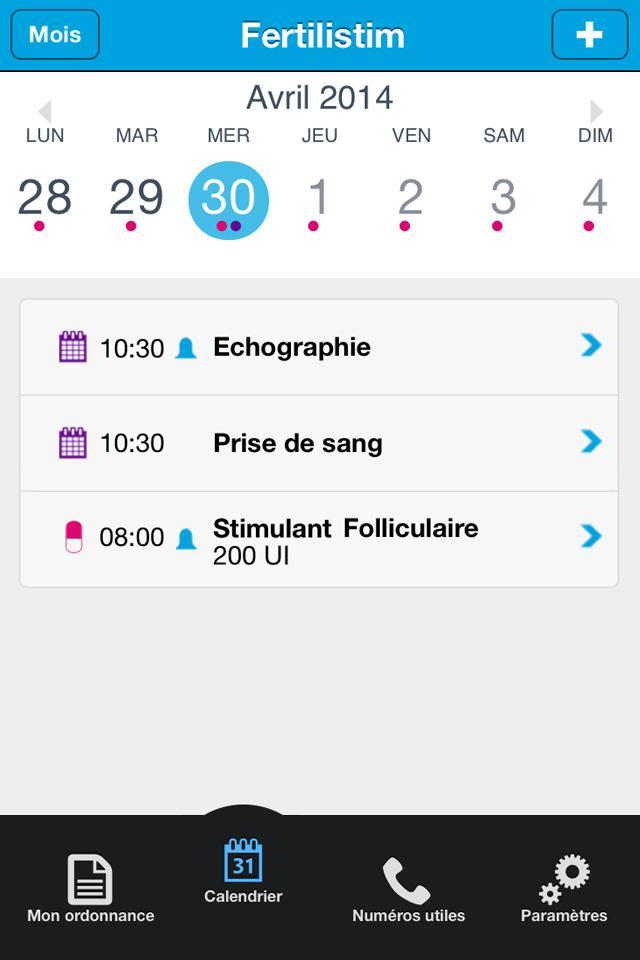Open the Numéros utiles tab
This screenshot has width=640, height=960.
pyautogui.click(x=408, y=888)
